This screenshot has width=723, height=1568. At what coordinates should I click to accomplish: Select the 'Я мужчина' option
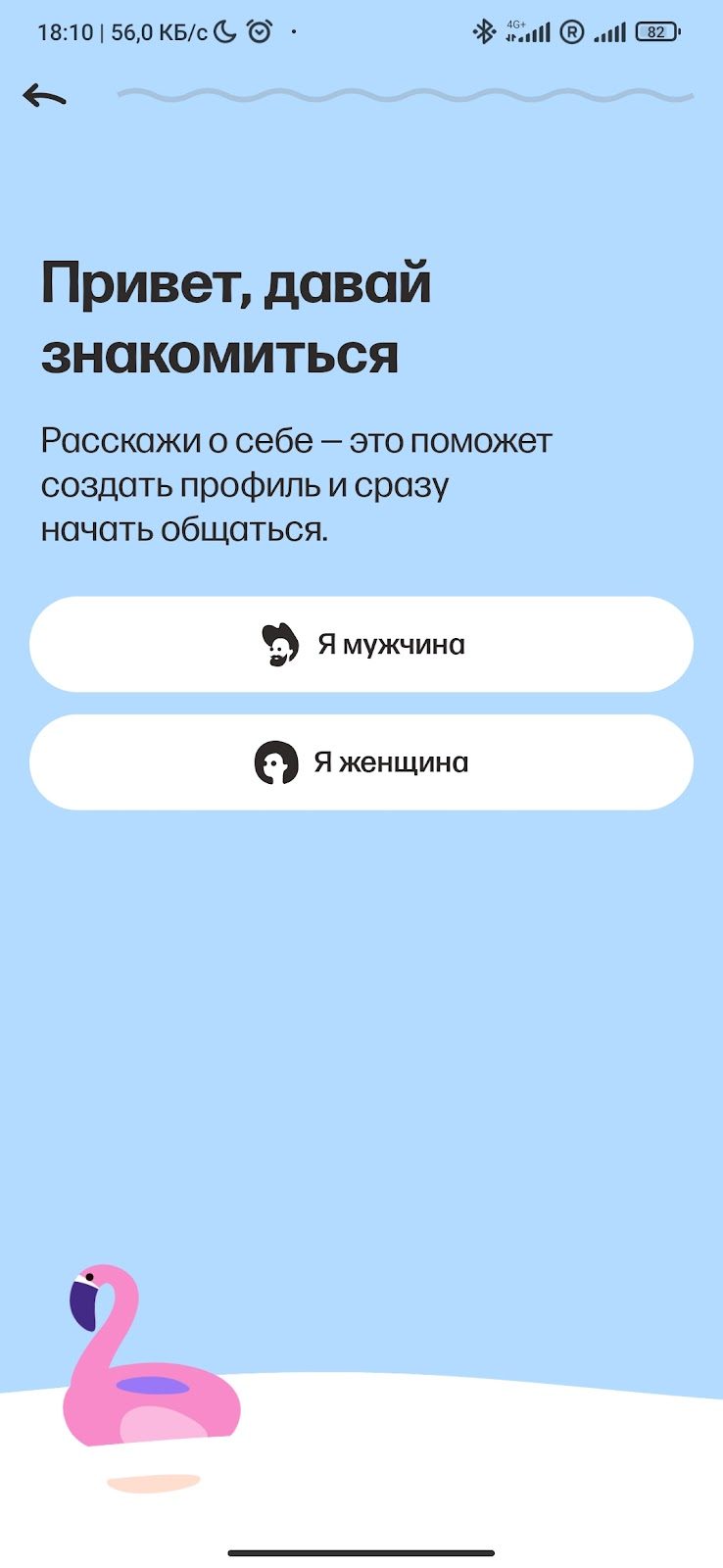(x=361, y=645)
